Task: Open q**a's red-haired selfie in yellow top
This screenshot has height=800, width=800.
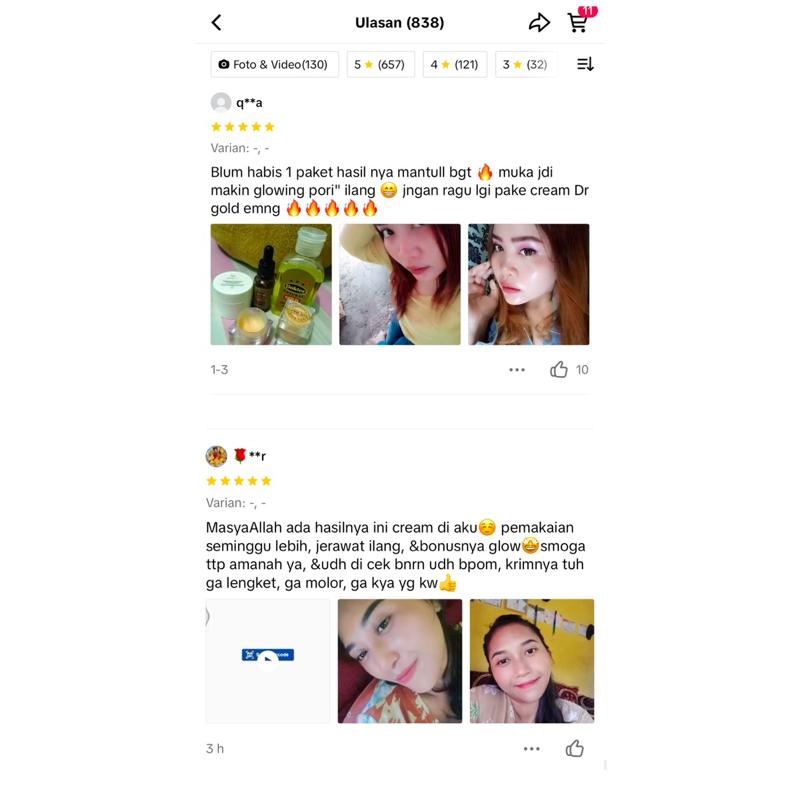Action: point(400,284)
